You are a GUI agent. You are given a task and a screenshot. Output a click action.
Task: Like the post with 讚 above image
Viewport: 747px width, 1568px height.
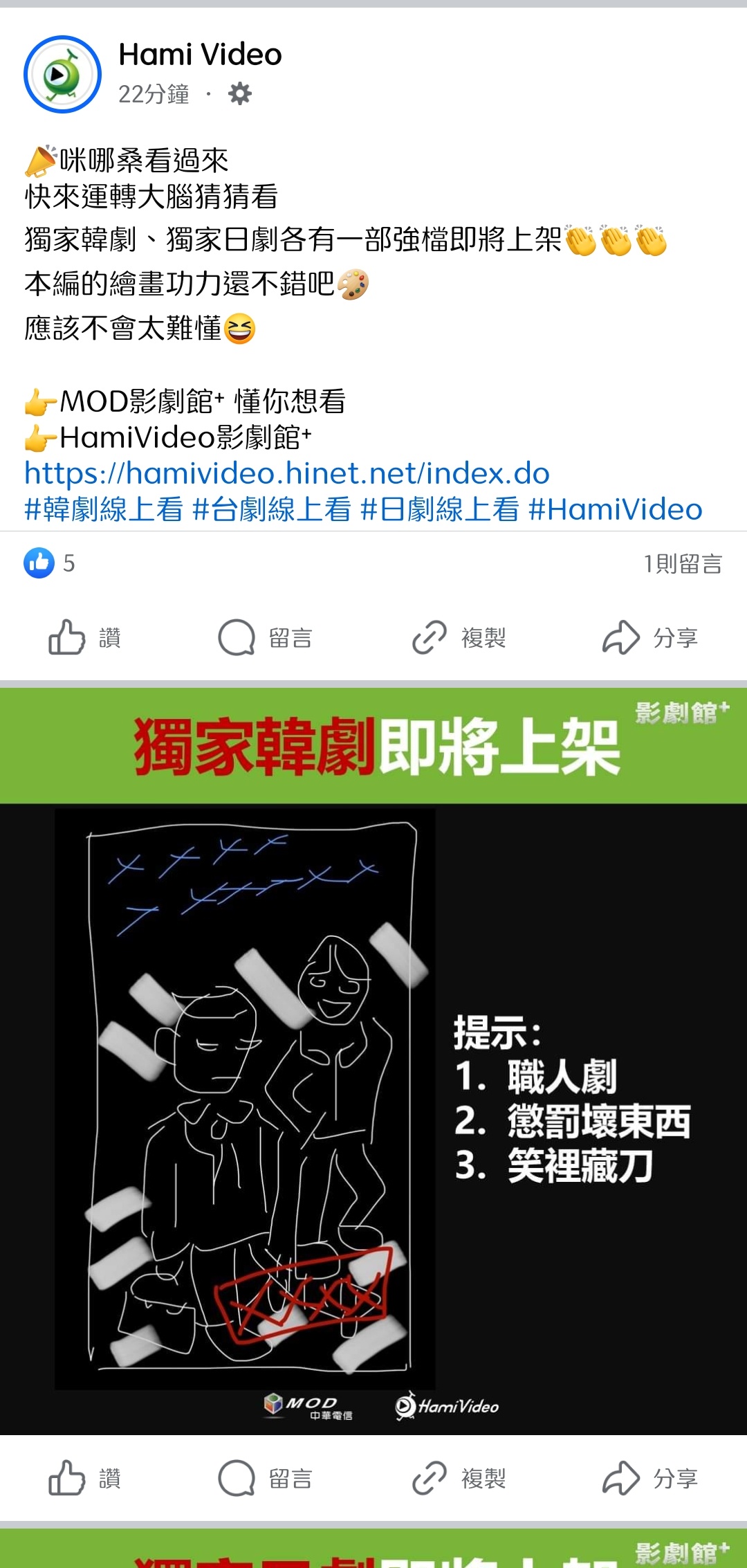pos(84,637)
